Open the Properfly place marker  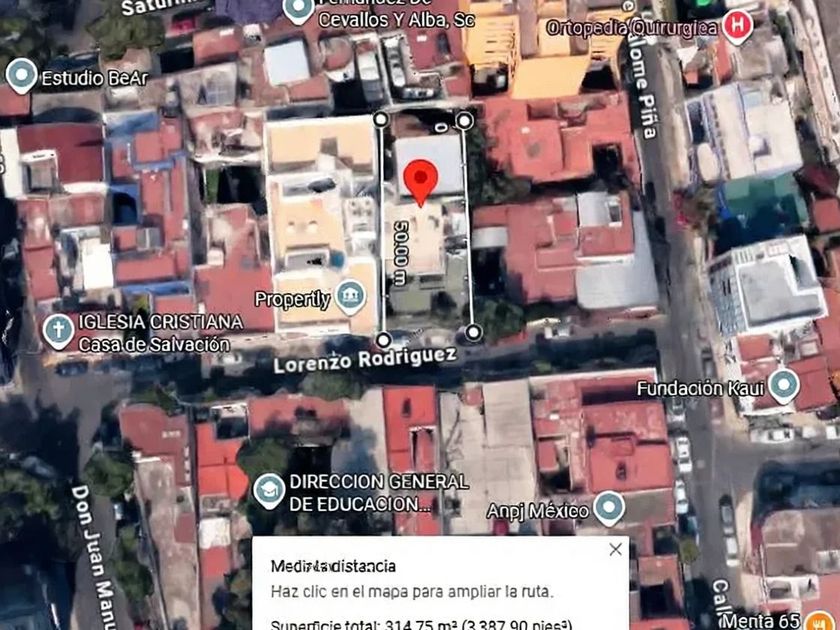pos(351,298)
